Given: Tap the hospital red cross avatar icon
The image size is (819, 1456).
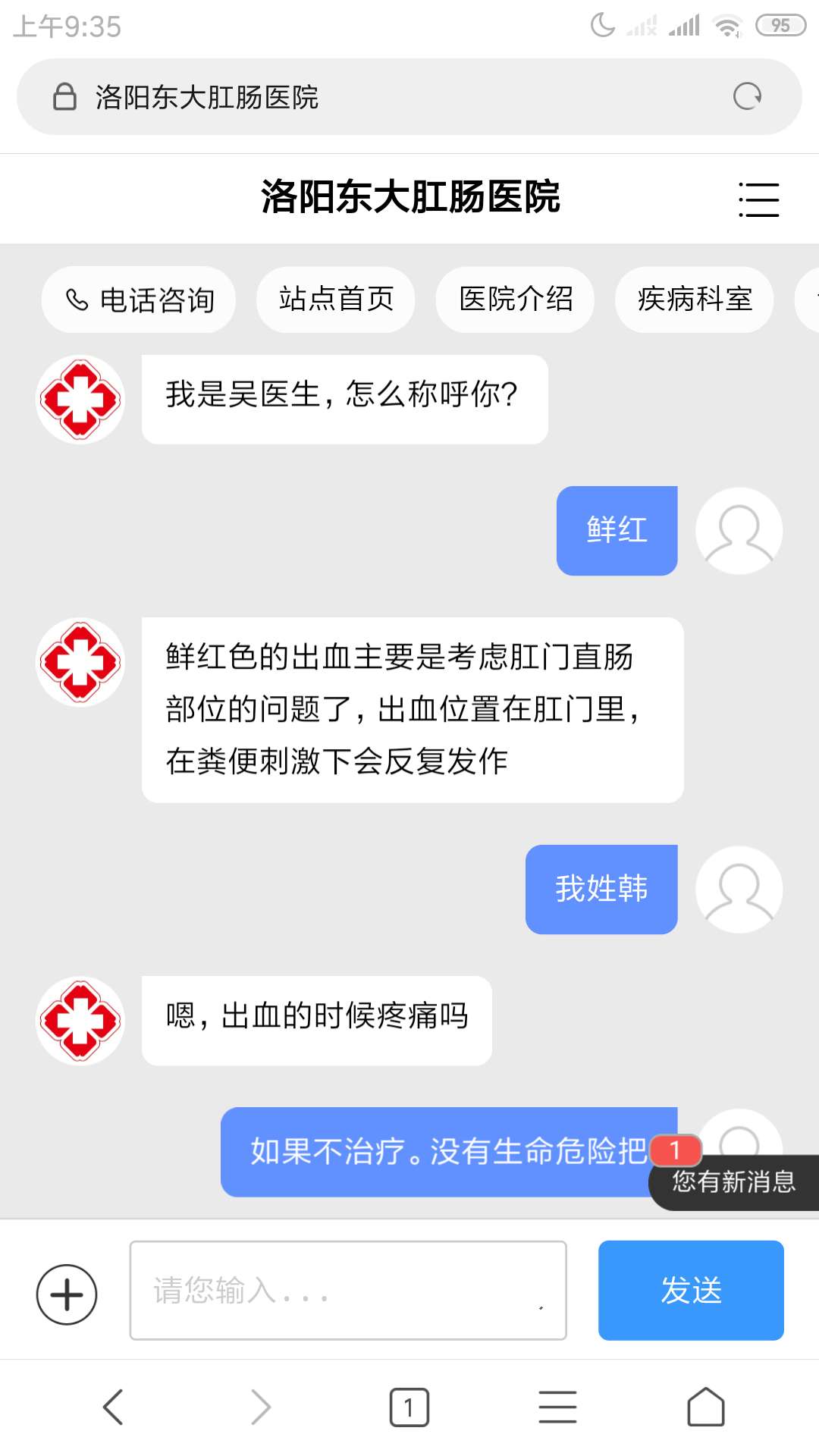Looking at the screenshot, I should pyautogui.click(x=80, y=398).
